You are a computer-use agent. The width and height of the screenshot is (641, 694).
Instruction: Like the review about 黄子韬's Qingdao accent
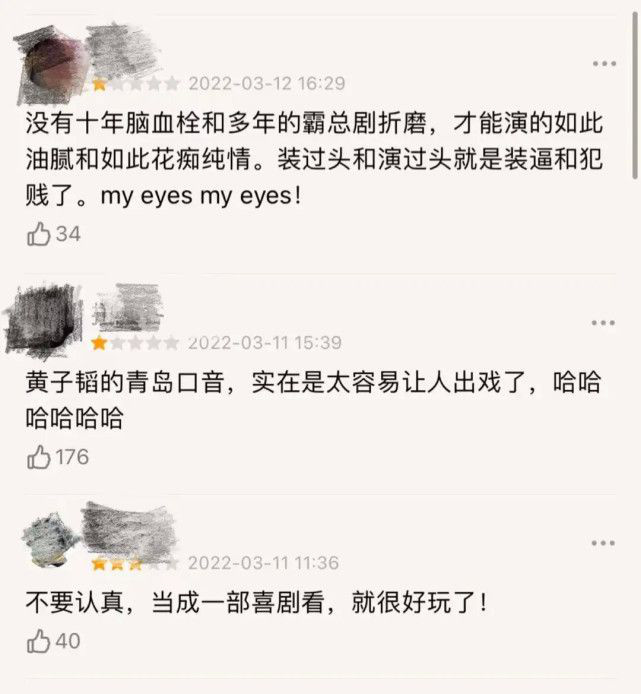click(39, 458)
